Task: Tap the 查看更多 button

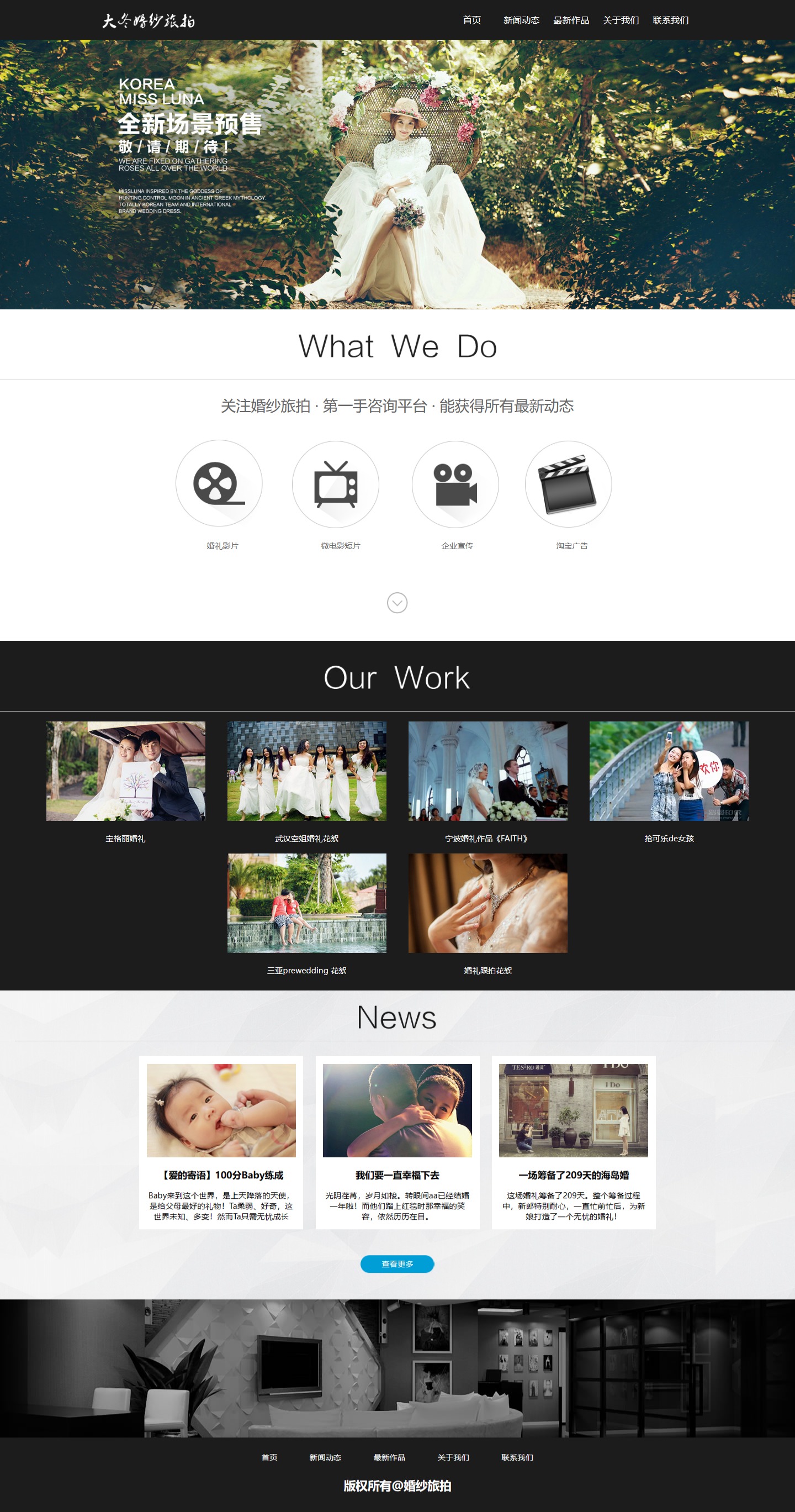Action: (397, 1264)
